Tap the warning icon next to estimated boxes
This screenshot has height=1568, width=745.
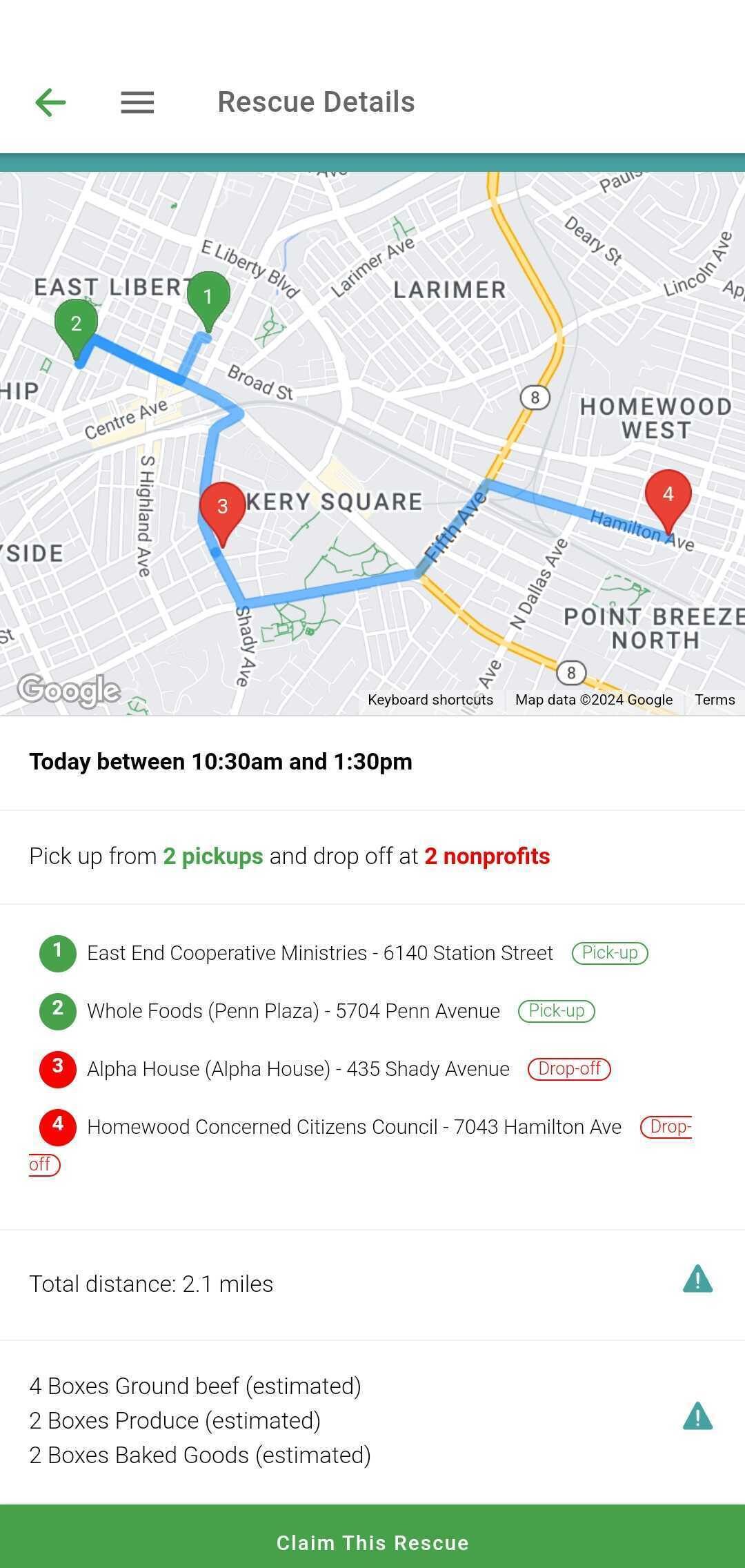[x=697, y=1416]
